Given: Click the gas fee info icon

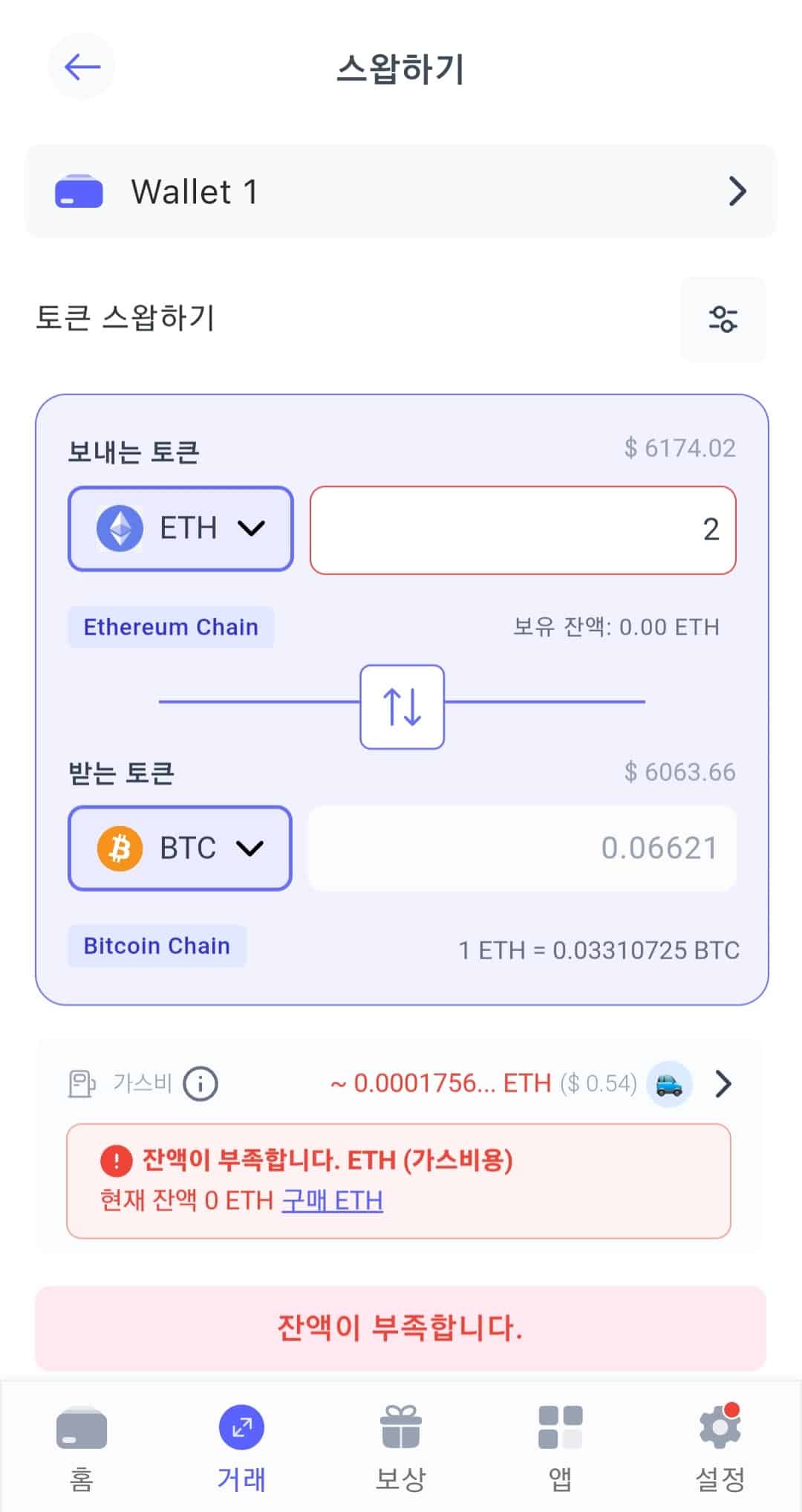Looking at the screenshot, I should tap(199, 1083).
